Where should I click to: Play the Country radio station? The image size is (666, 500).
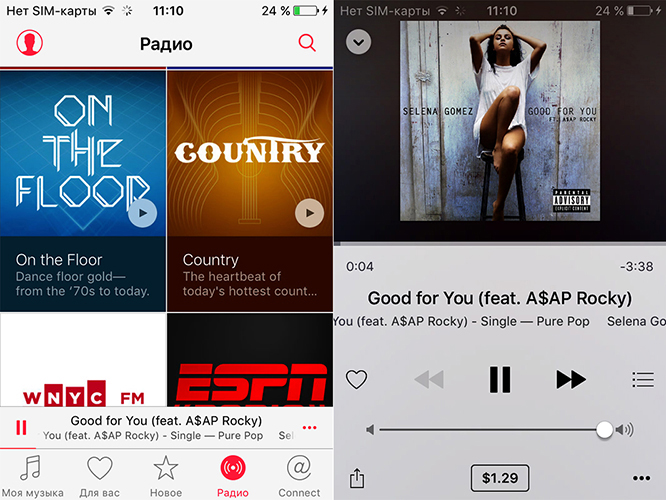coord(310,212)
